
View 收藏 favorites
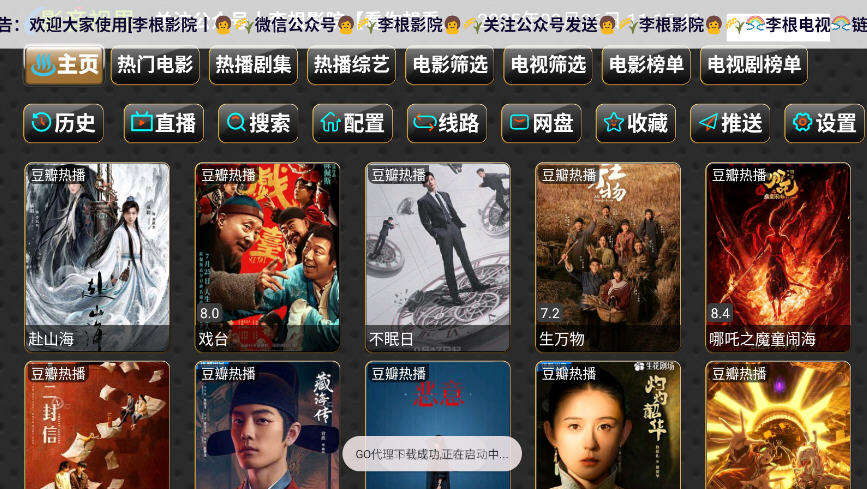coord(635,123)
